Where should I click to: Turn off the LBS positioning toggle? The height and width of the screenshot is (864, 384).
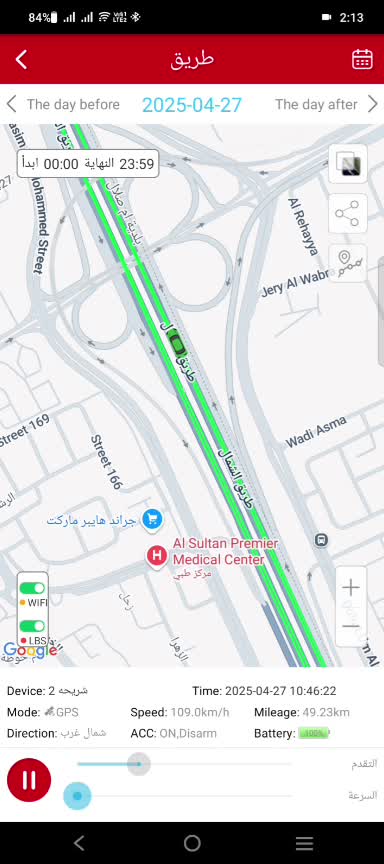(33, 626)
